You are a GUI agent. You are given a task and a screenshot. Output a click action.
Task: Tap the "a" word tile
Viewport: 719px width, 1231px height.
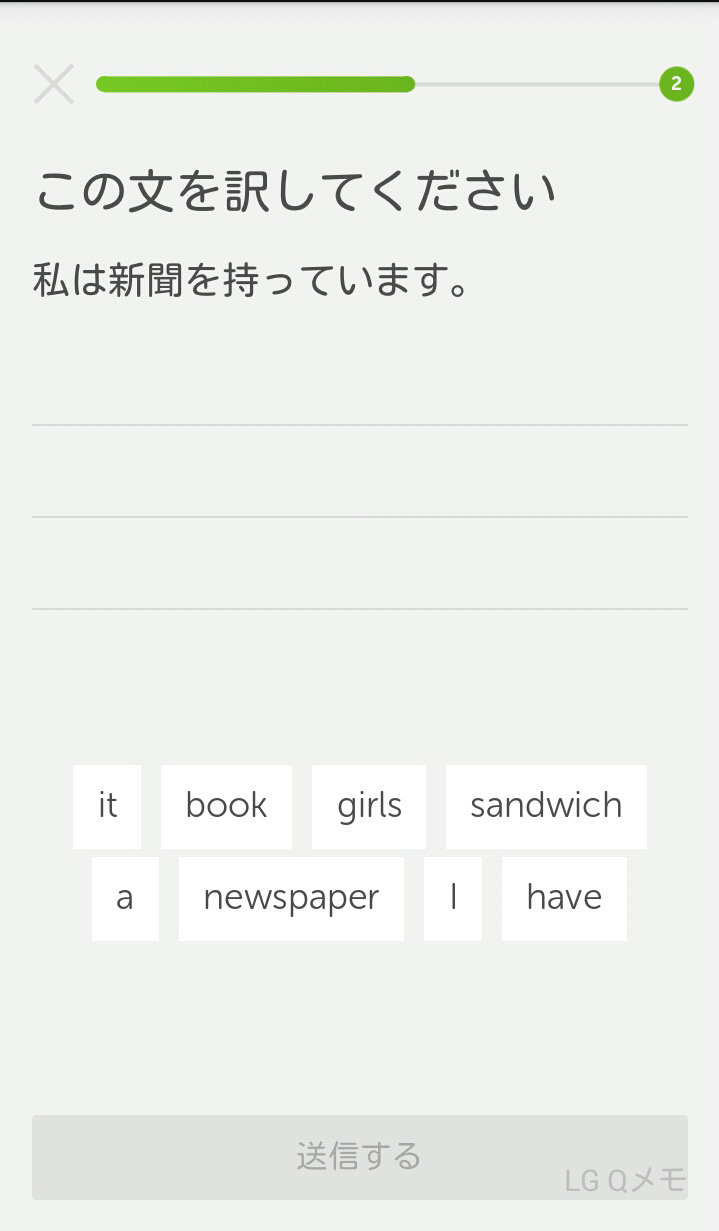[x=125, y=898]
